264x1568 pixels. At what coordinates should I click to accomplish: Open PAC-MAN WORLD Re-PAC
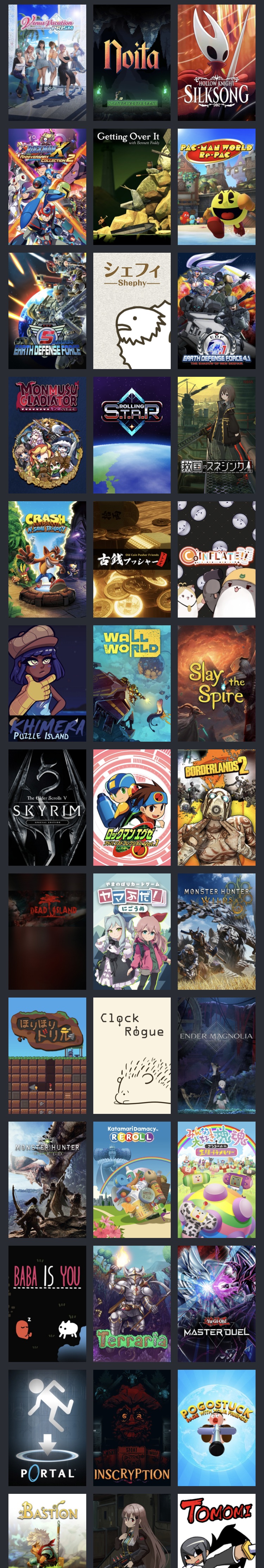216,186
